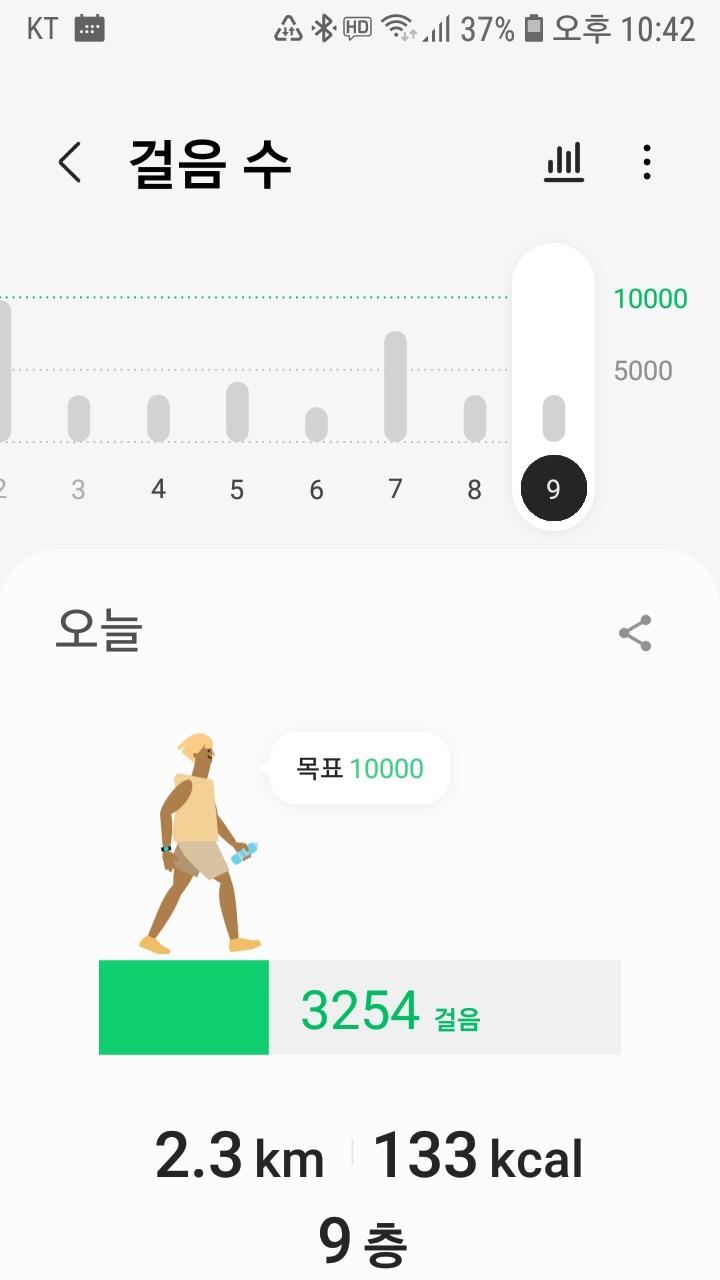The image size is (720, 1280).
Task: Share today's step record
Action: [x=635, y=633]
